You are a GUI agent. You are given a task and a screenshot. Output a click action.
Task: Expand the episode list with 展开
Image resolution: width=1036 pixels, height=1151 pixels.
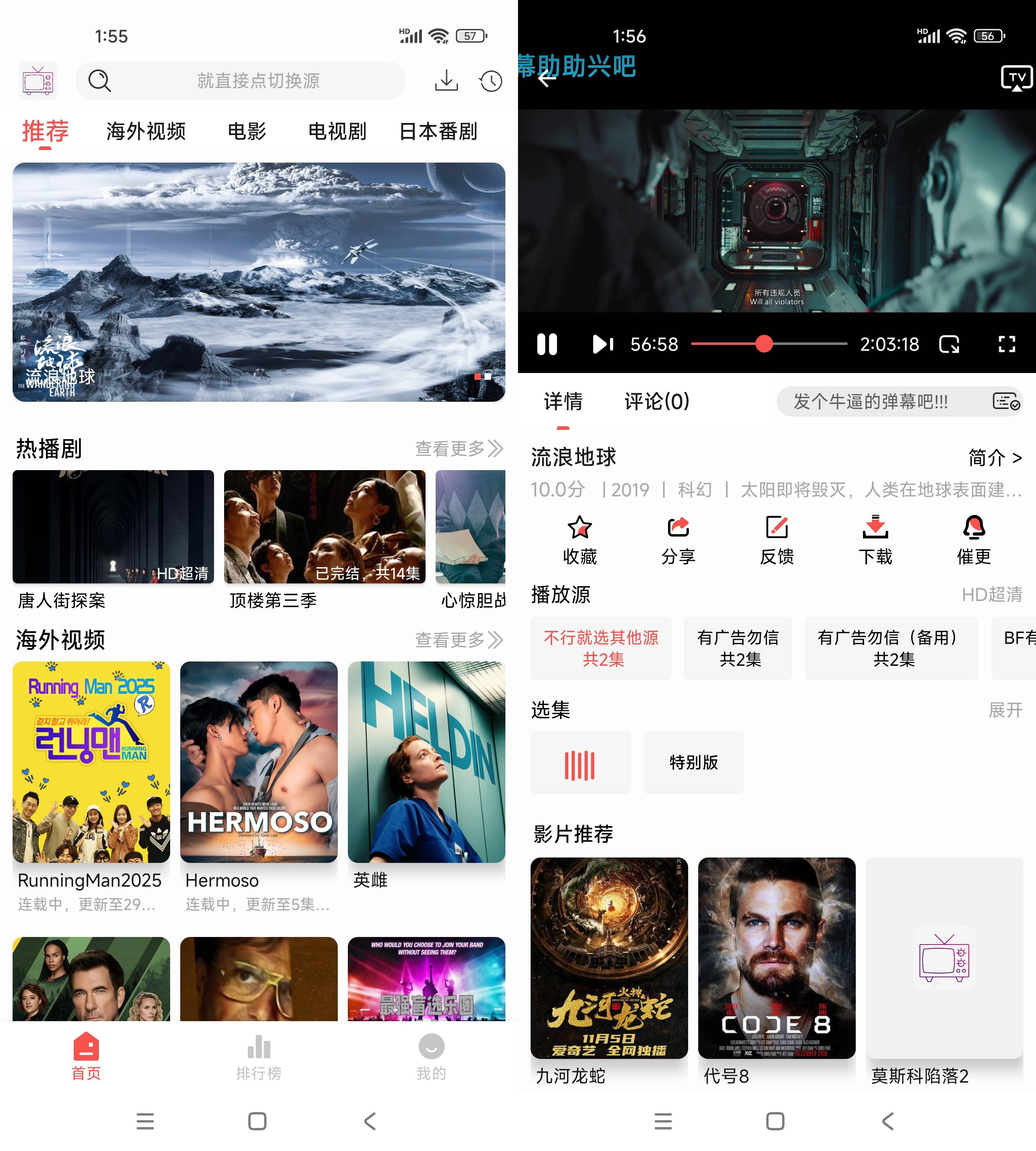pyautogui.click(x=1005, y=710)
